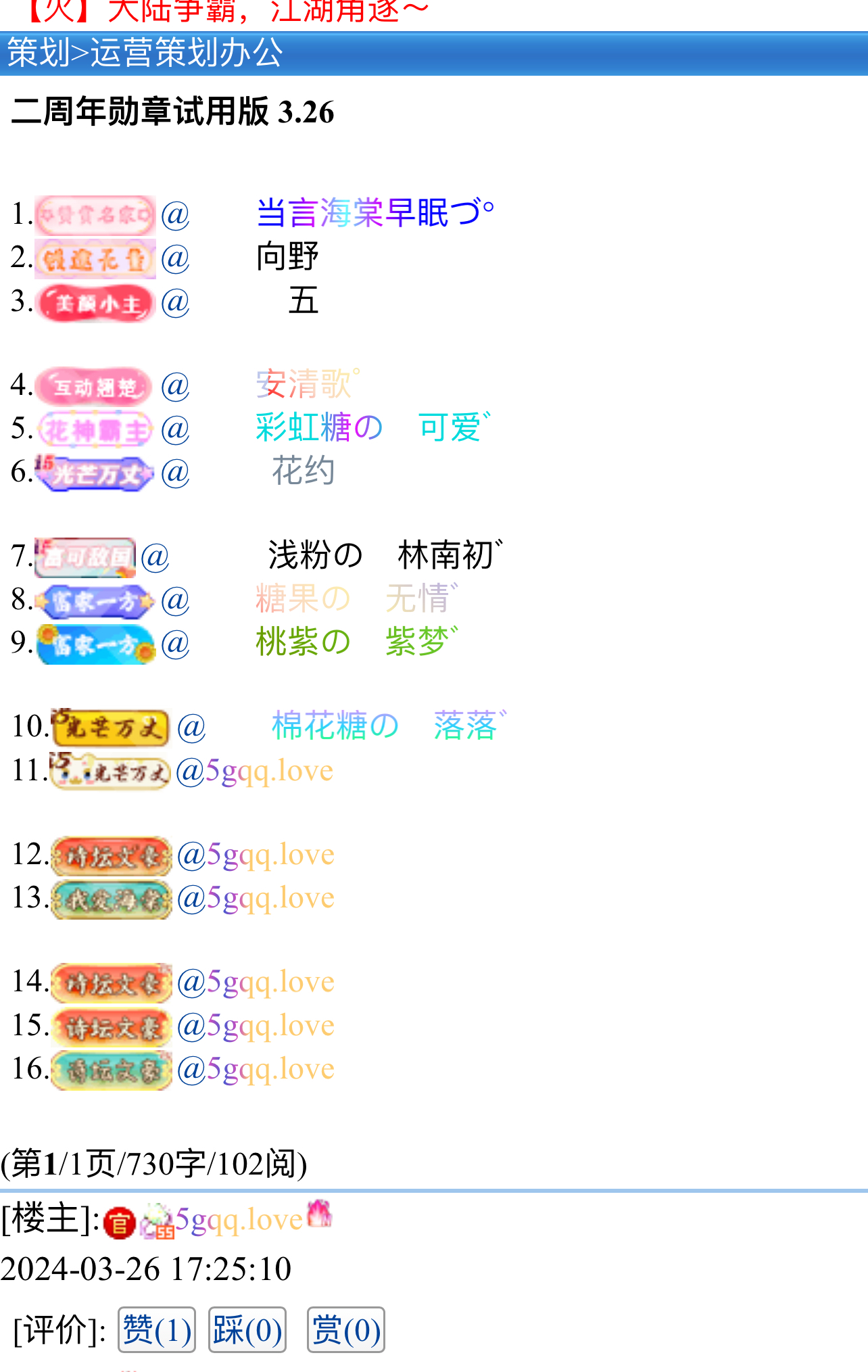Open 5gqq.love mention on item 11
The height and width of the screenshot is (1372, 868).
pyautogui.click(x=255, y=770)
